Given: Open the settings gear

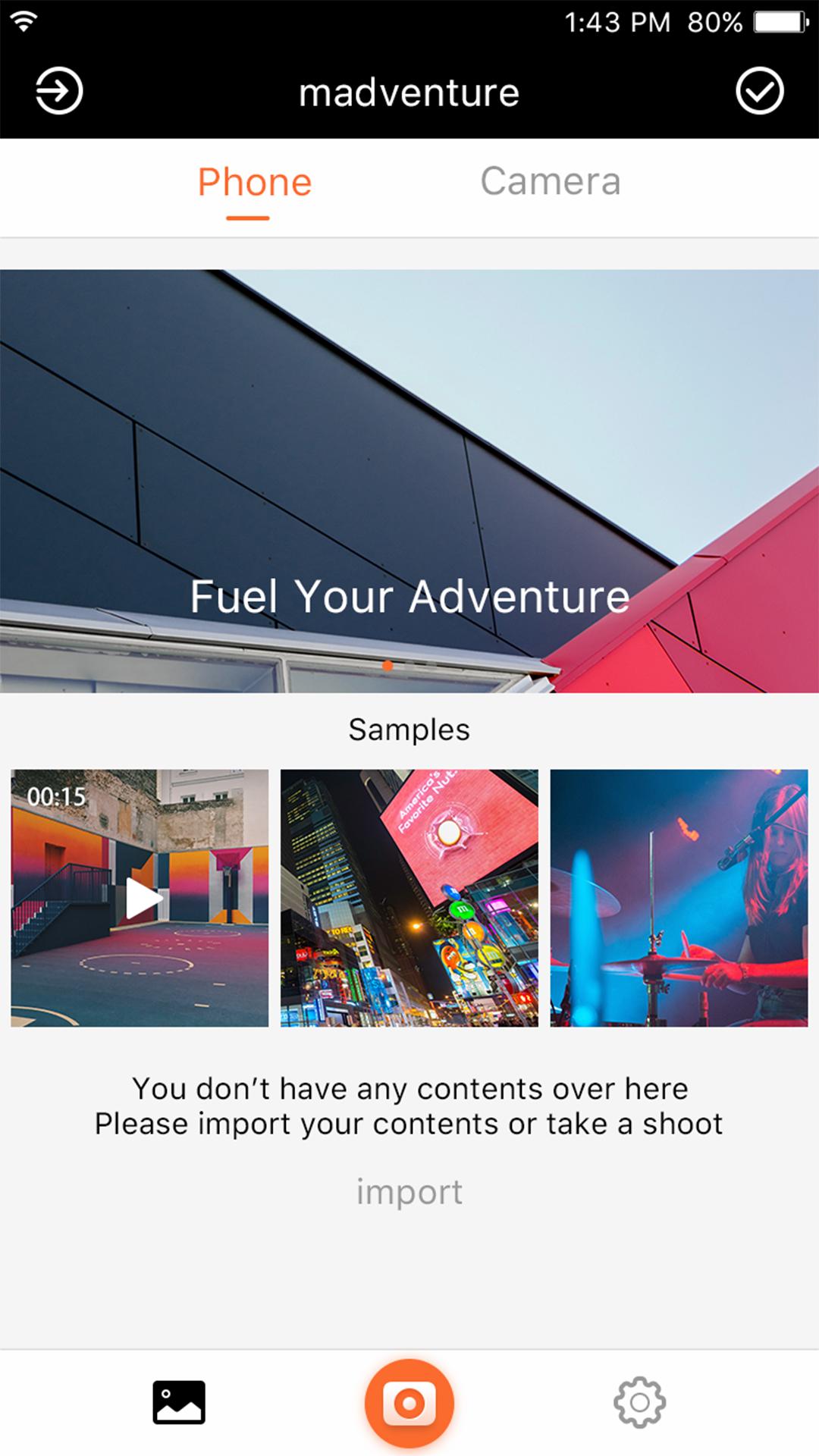Looking at the screenshot, I should (639, 1402).
